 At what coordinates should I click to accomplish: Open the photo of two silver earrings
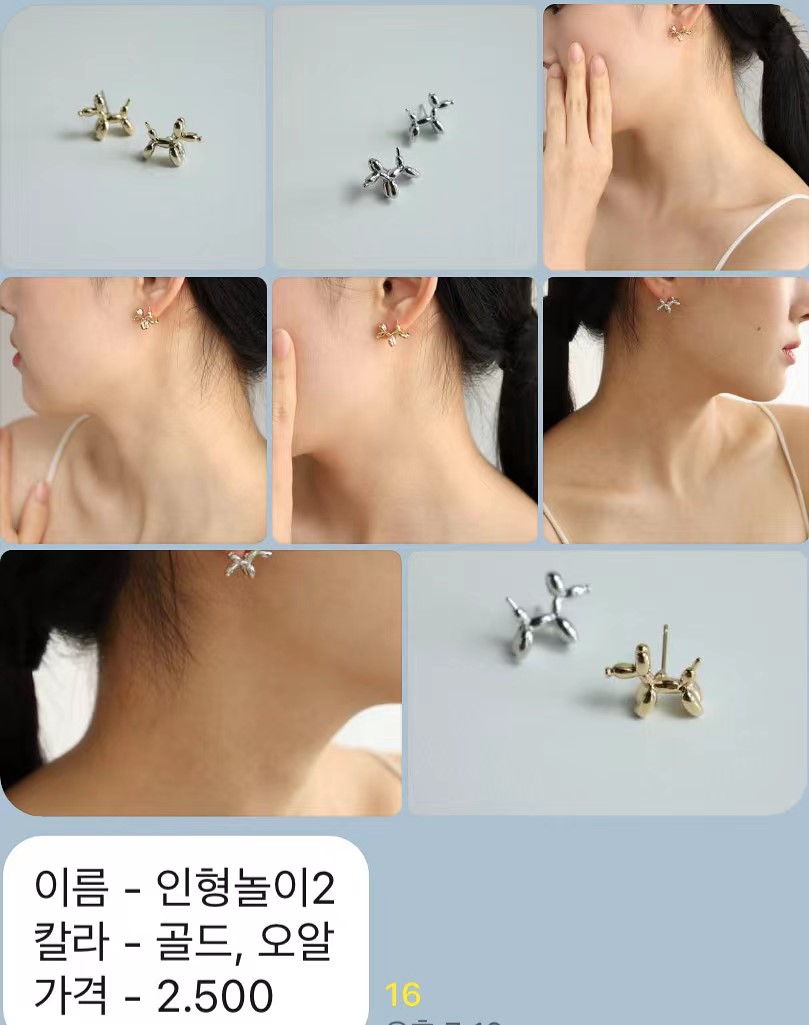coord(405,137)
